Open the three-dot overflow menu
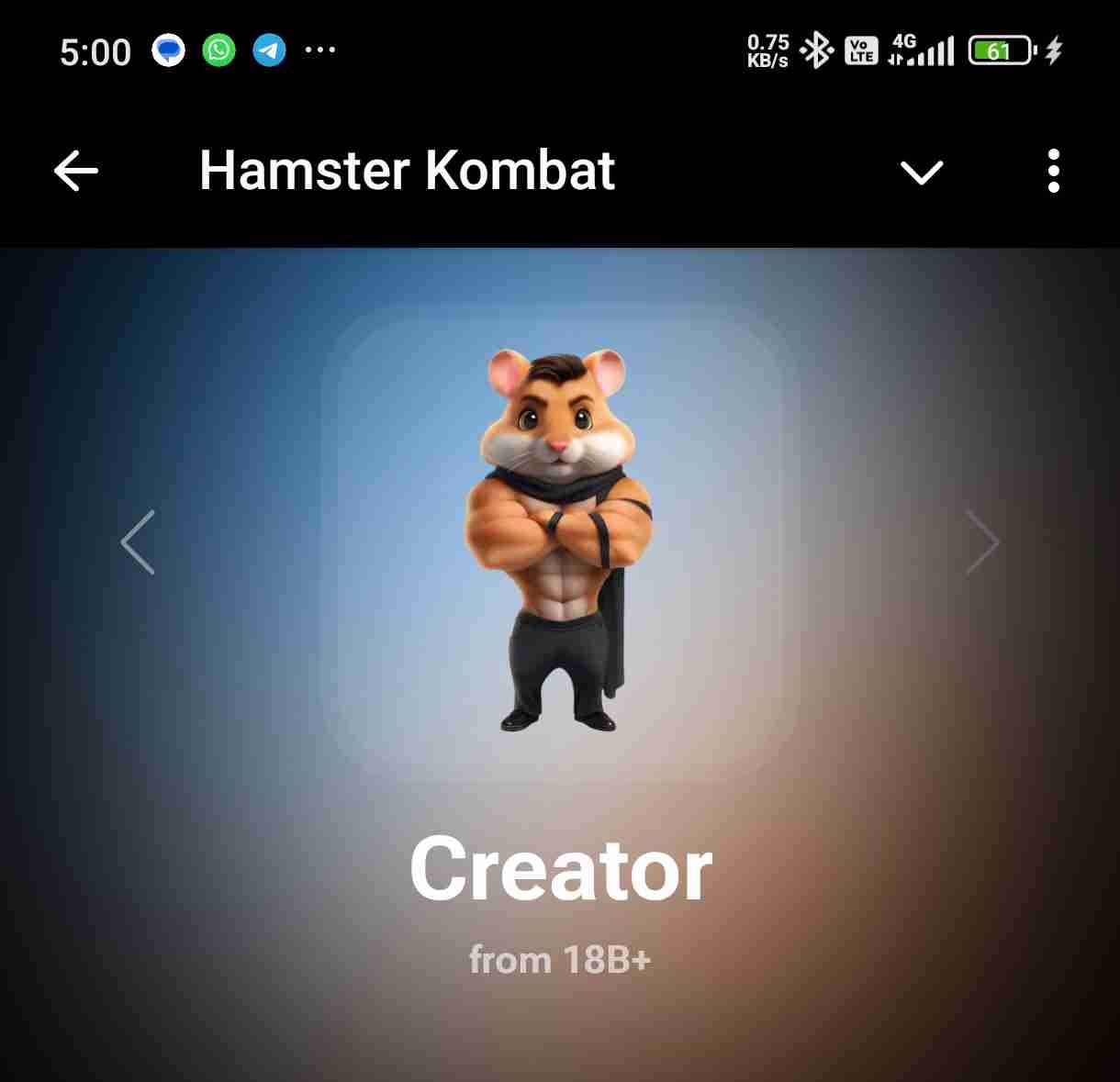This screenshot has width=1120, height=1082. point(1053,172)
